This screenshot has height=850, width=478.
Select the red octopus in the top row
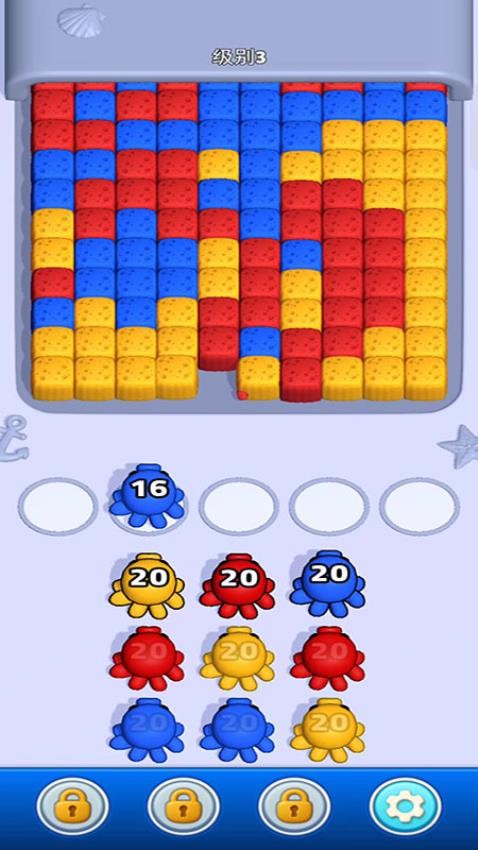click(237, 585)
